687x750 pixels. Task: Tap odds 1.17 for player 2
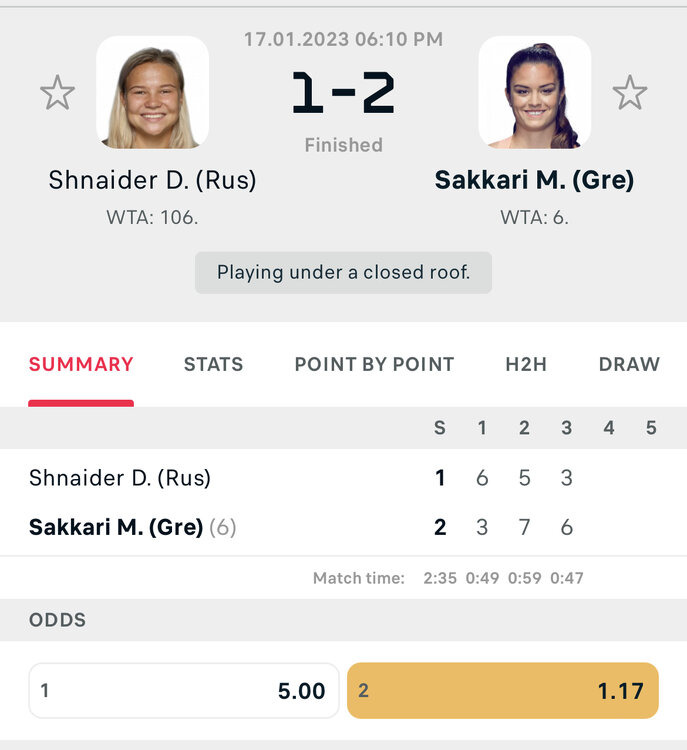pos(502,691)
